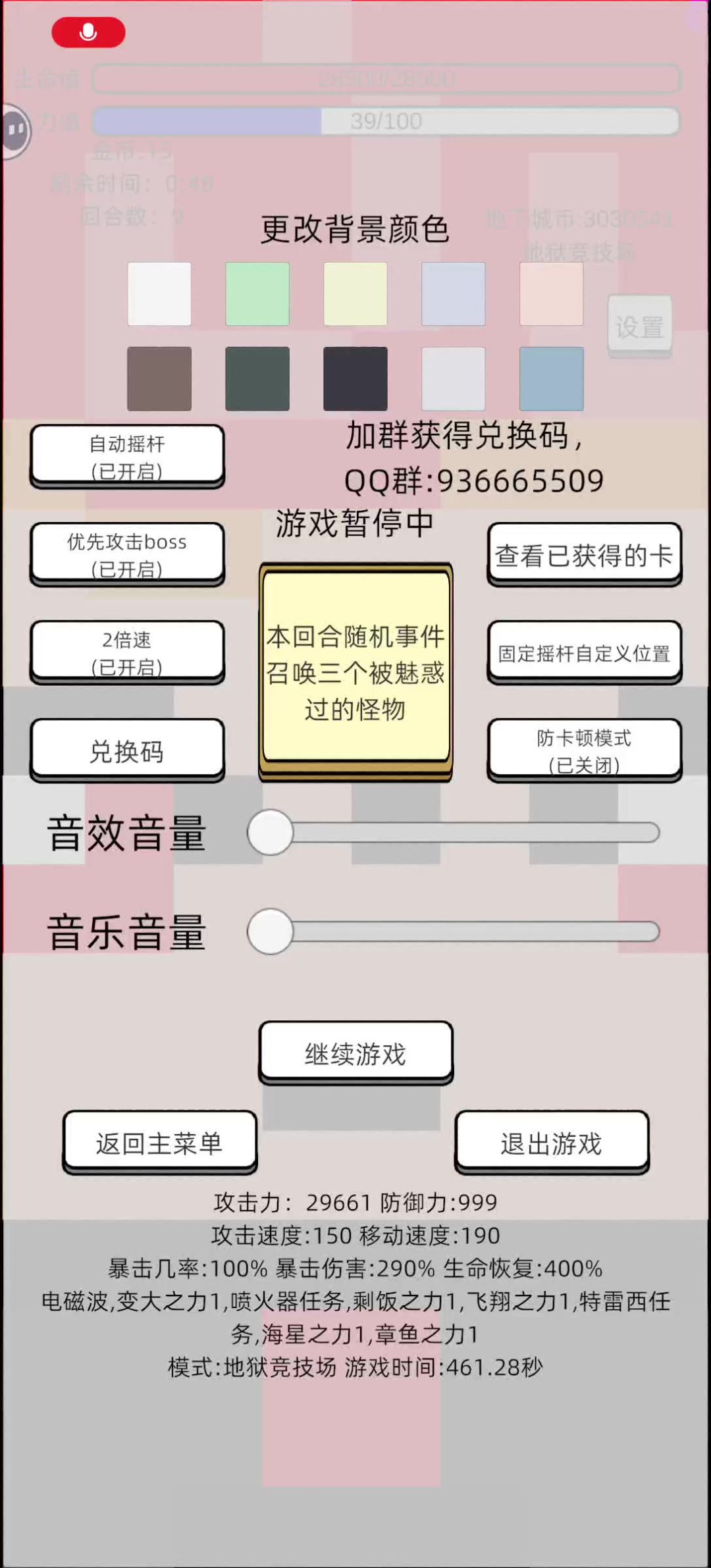This screenshot has width=711, height=1568.
Task: Quit using the 退出游戏 button
Action: point(552,1142)
